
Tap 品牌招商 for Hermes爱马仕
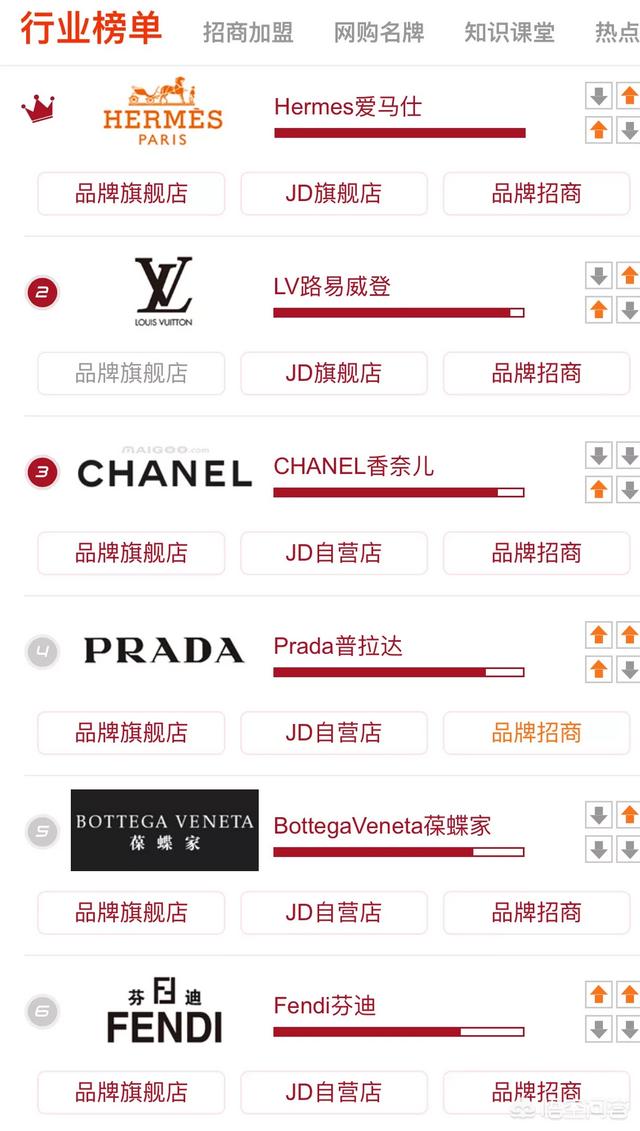pos(536,193)
